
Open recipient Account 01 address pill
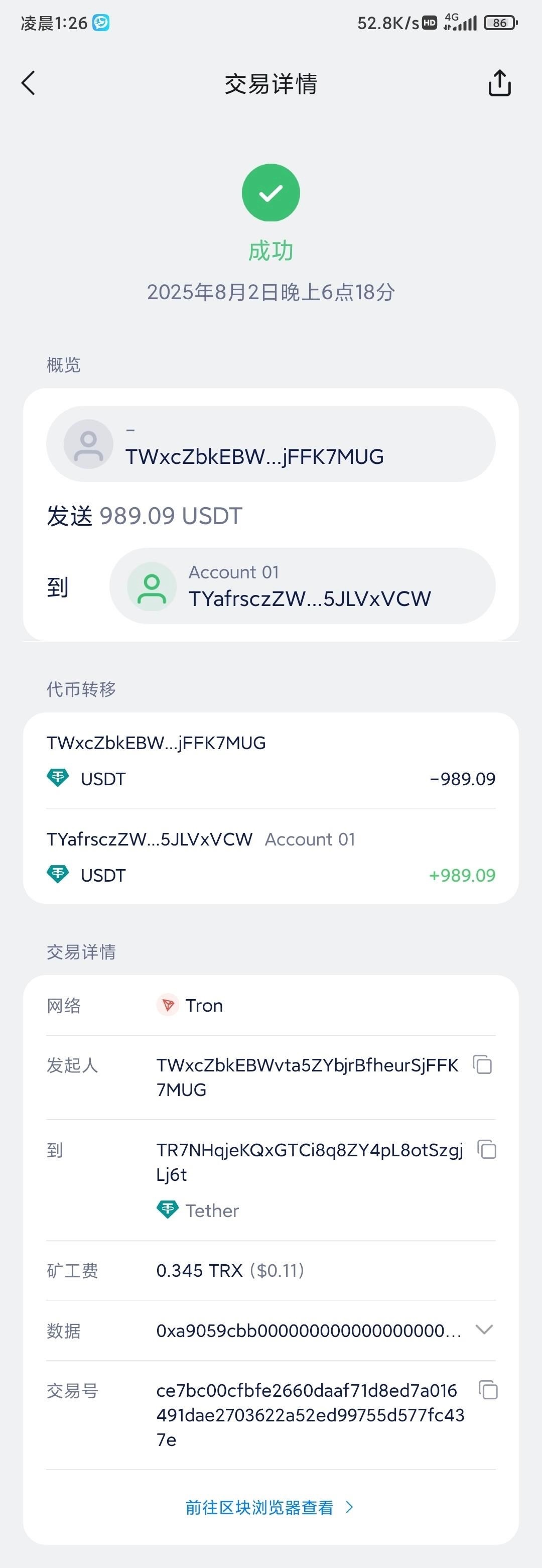[x=302, y=585]
